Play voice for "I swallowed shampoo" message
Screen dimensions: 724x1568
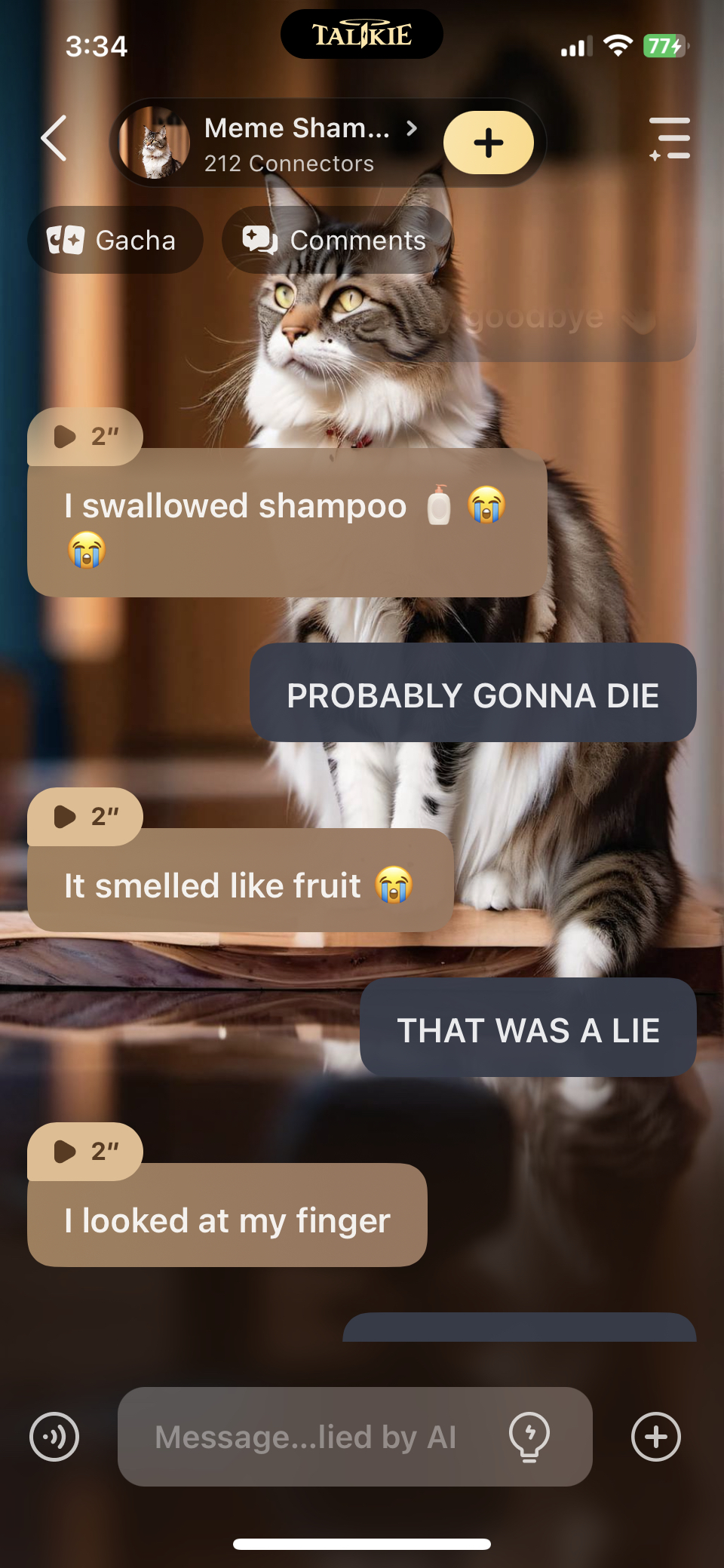pos(84,437)
